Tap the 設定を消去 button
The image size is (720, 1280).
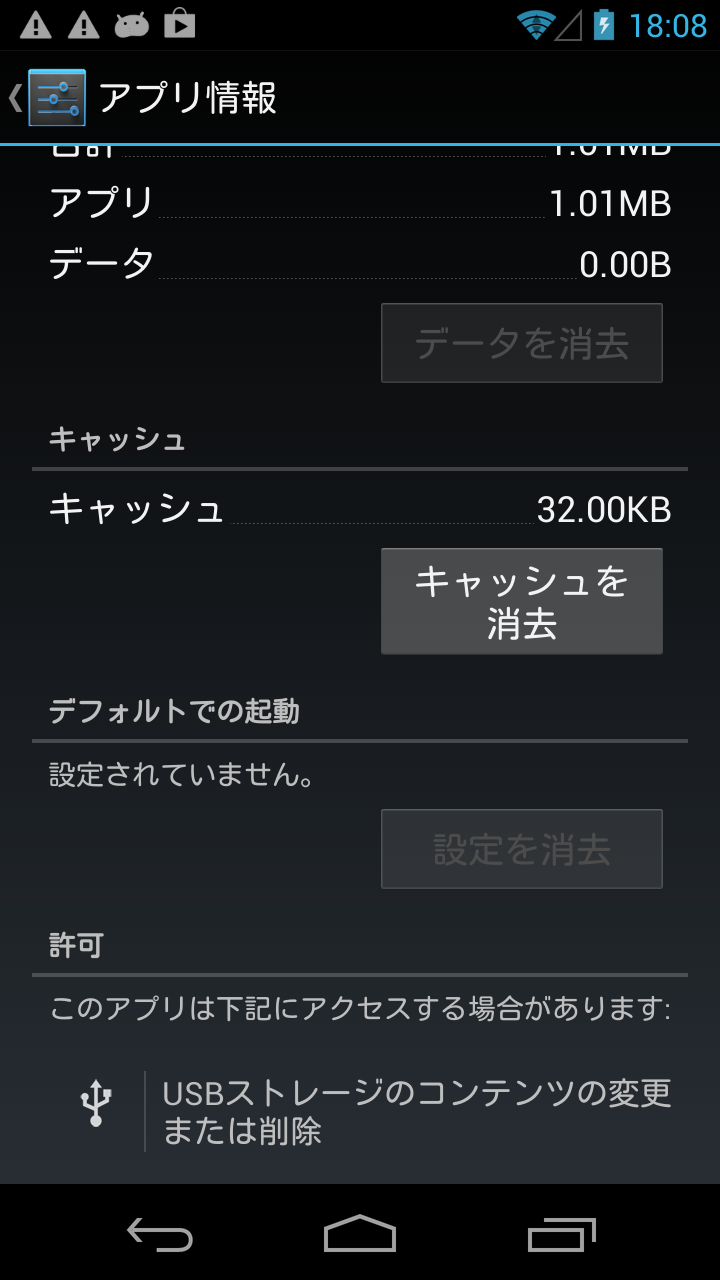pyautogui.click(x=521, y=849)
